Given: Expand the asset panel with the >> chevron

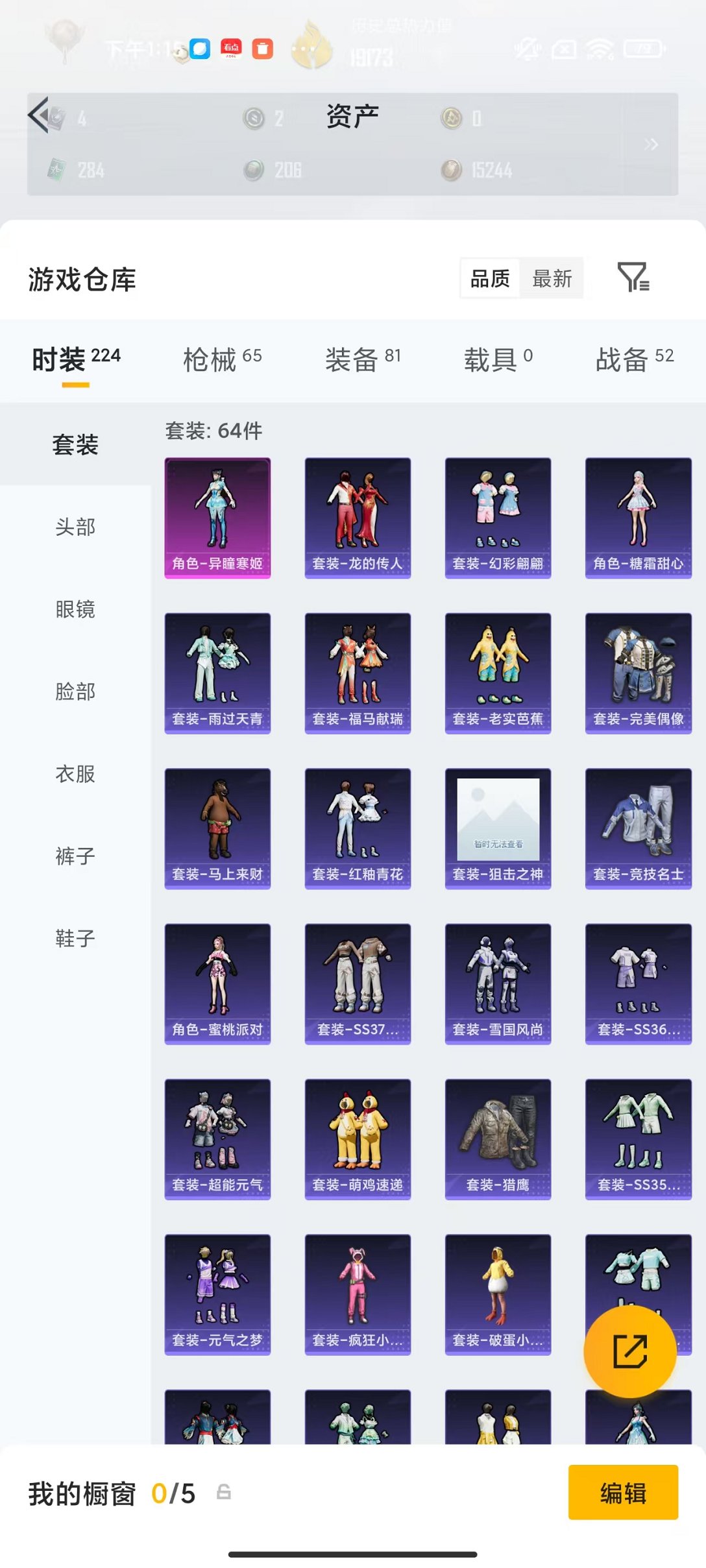Looking at the screenshot, I should click(x=651, y=145).
